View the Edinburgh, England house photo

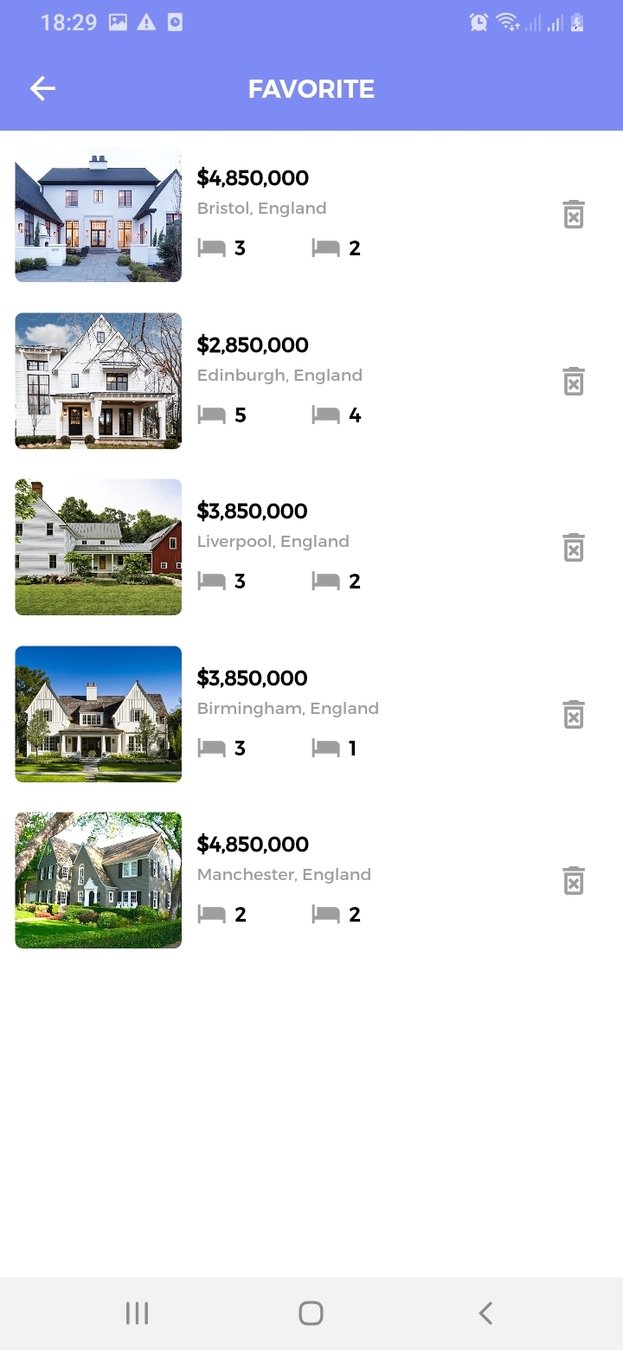98,381
